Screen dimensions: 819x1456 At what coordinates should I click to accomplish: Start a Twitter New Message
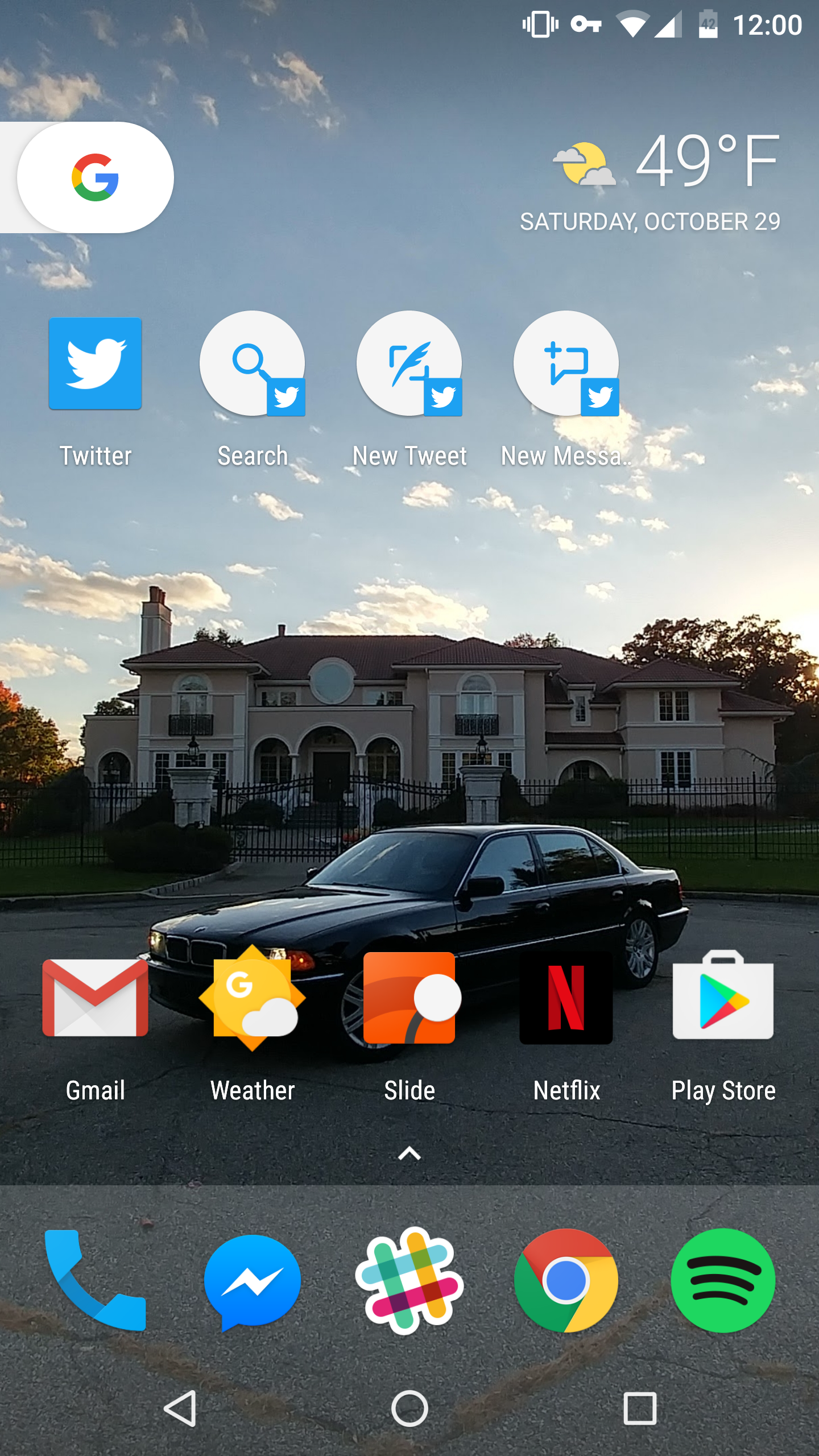(566, 364)
